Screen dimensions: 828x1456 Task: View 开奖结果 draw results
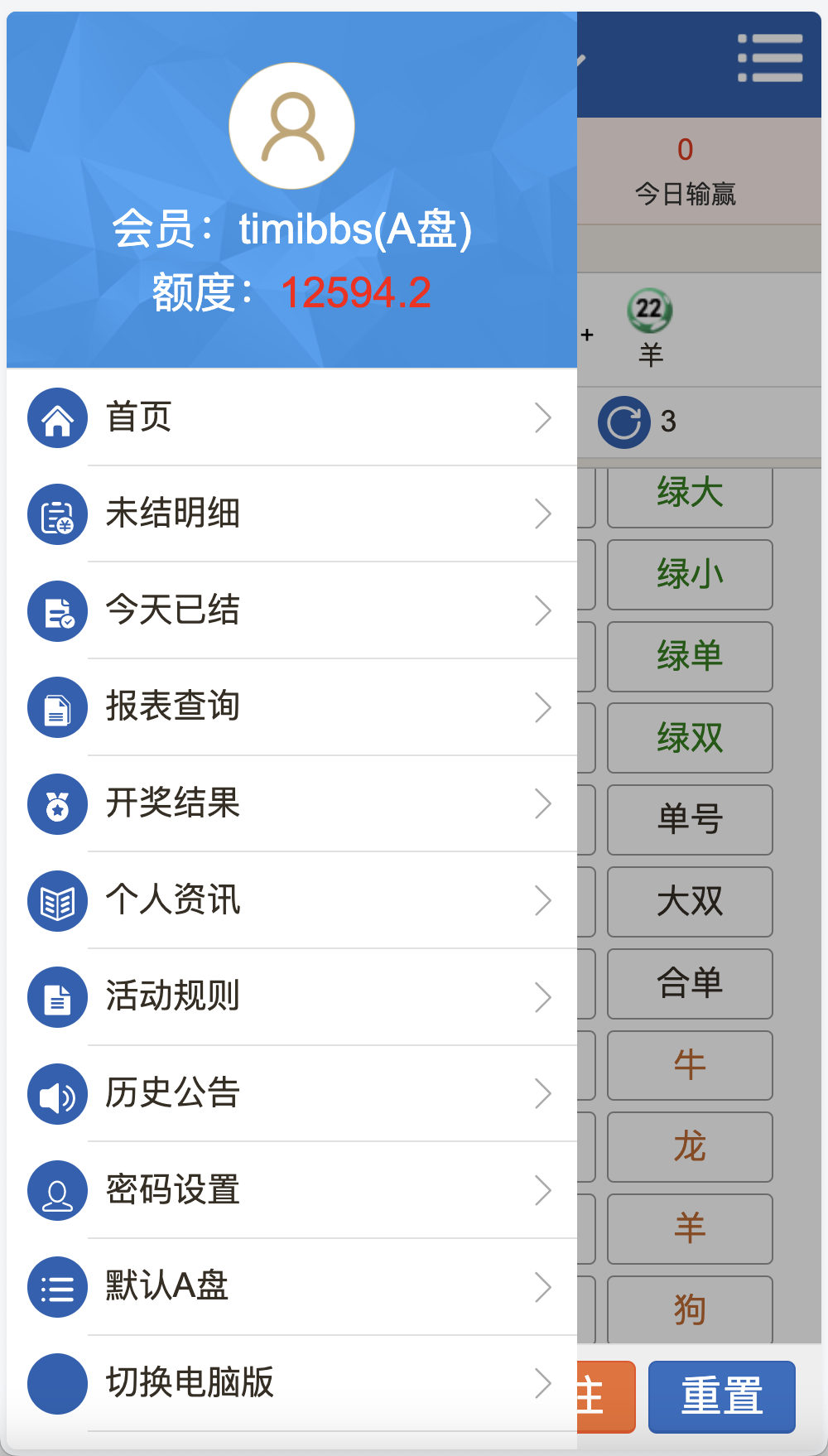(291, 803)
